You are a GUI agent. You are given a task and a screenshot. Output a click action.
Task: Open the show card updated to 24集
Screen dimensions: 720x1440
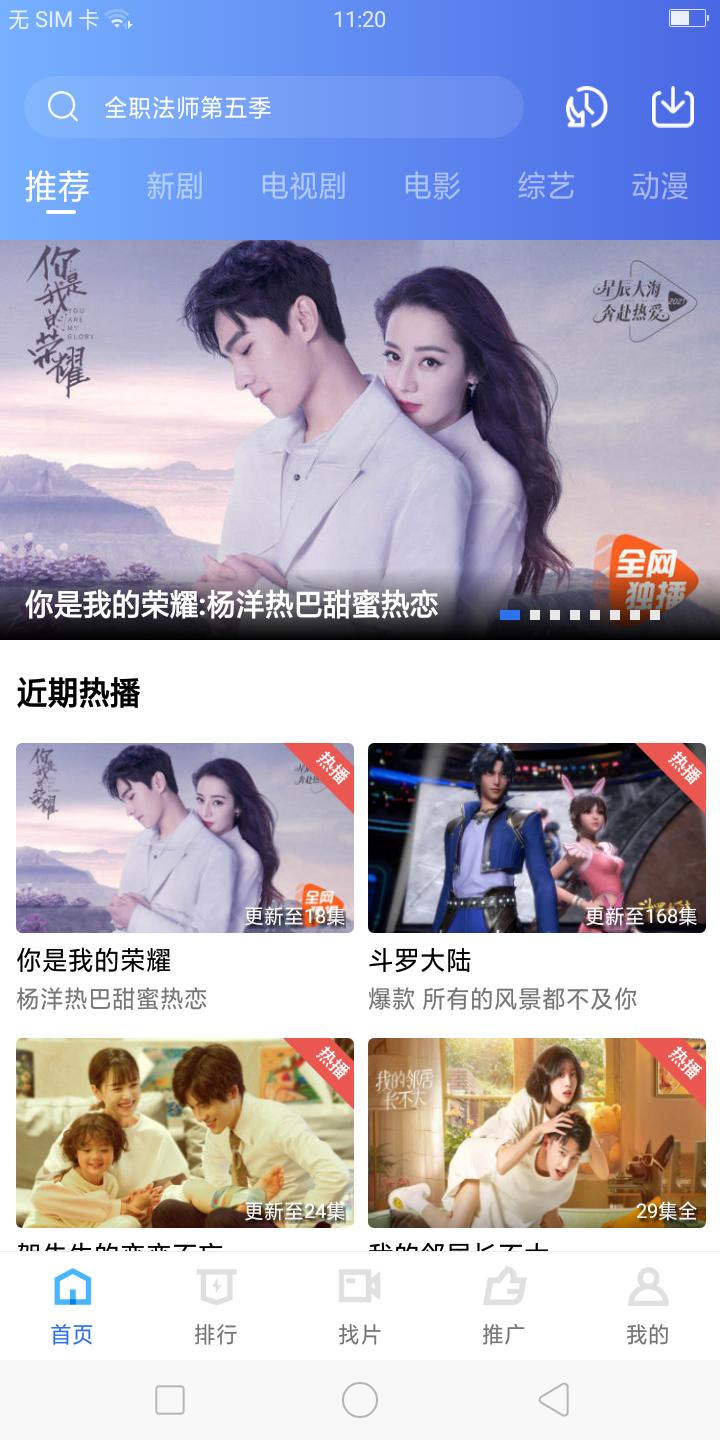[185, 1132]
